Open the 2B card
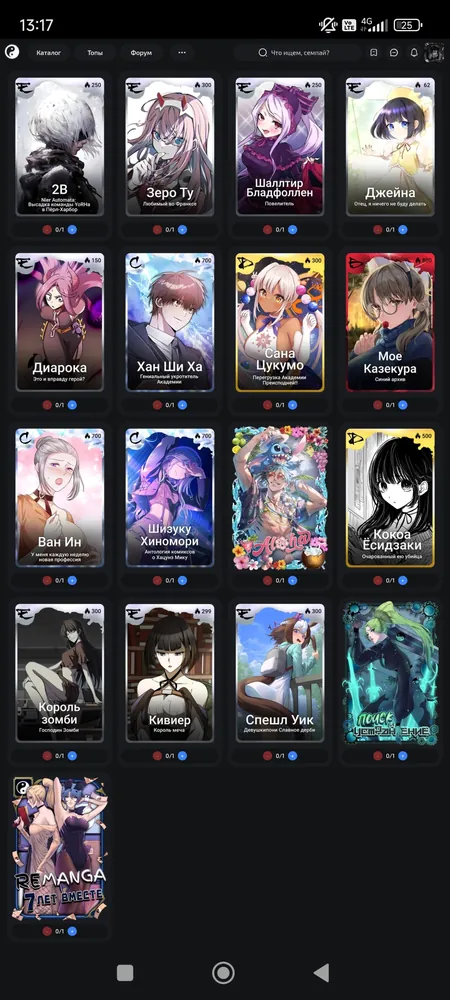This screenshot has width=450, height=1000. point(59,147)
